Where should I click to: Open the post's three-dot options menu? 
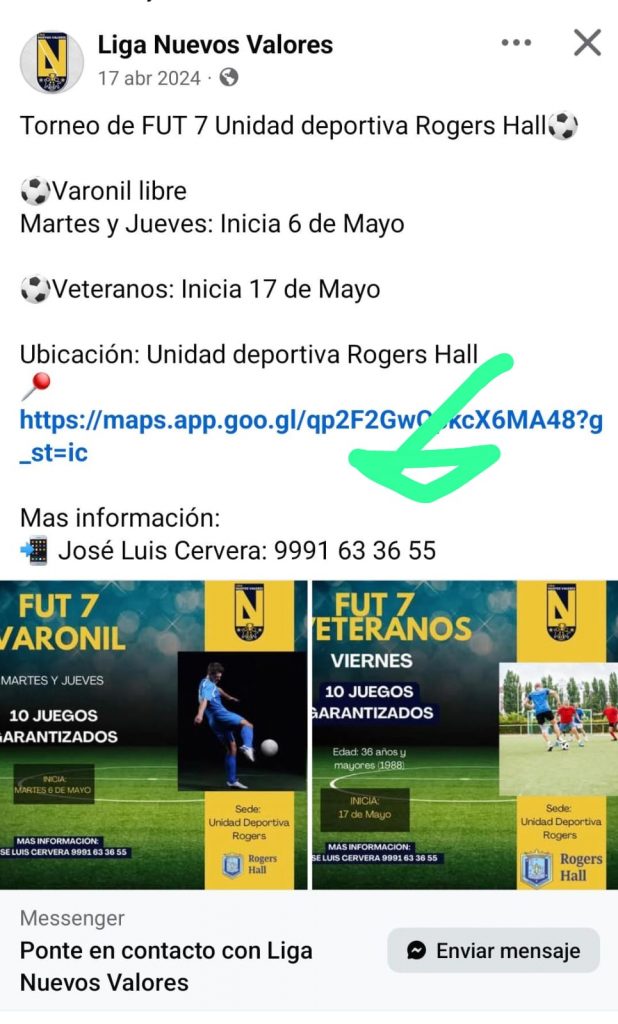pyautogui.click(x=516, y=42)
